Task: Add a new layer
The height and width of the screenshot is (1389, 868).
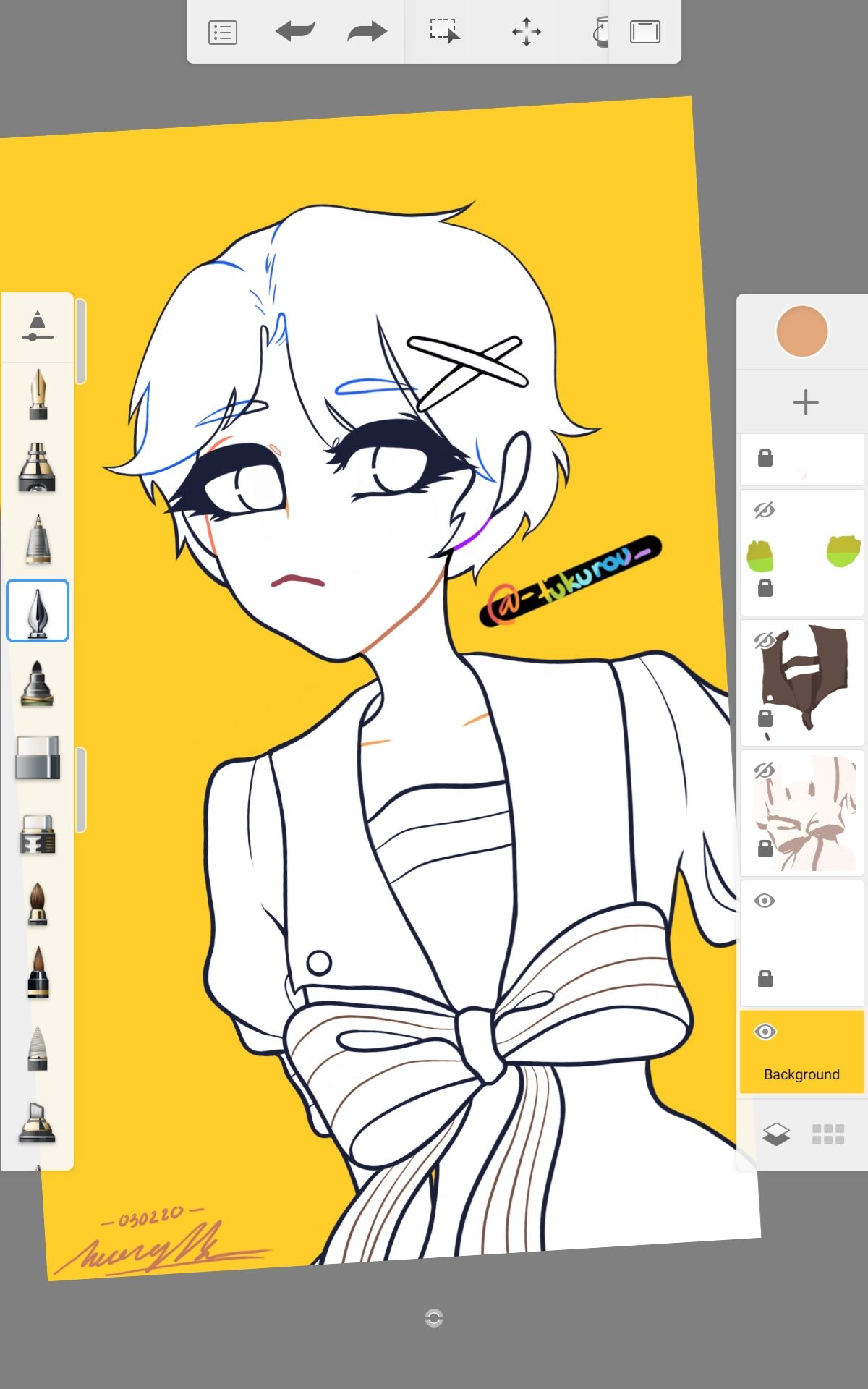Action: click(x=805, y=402)
